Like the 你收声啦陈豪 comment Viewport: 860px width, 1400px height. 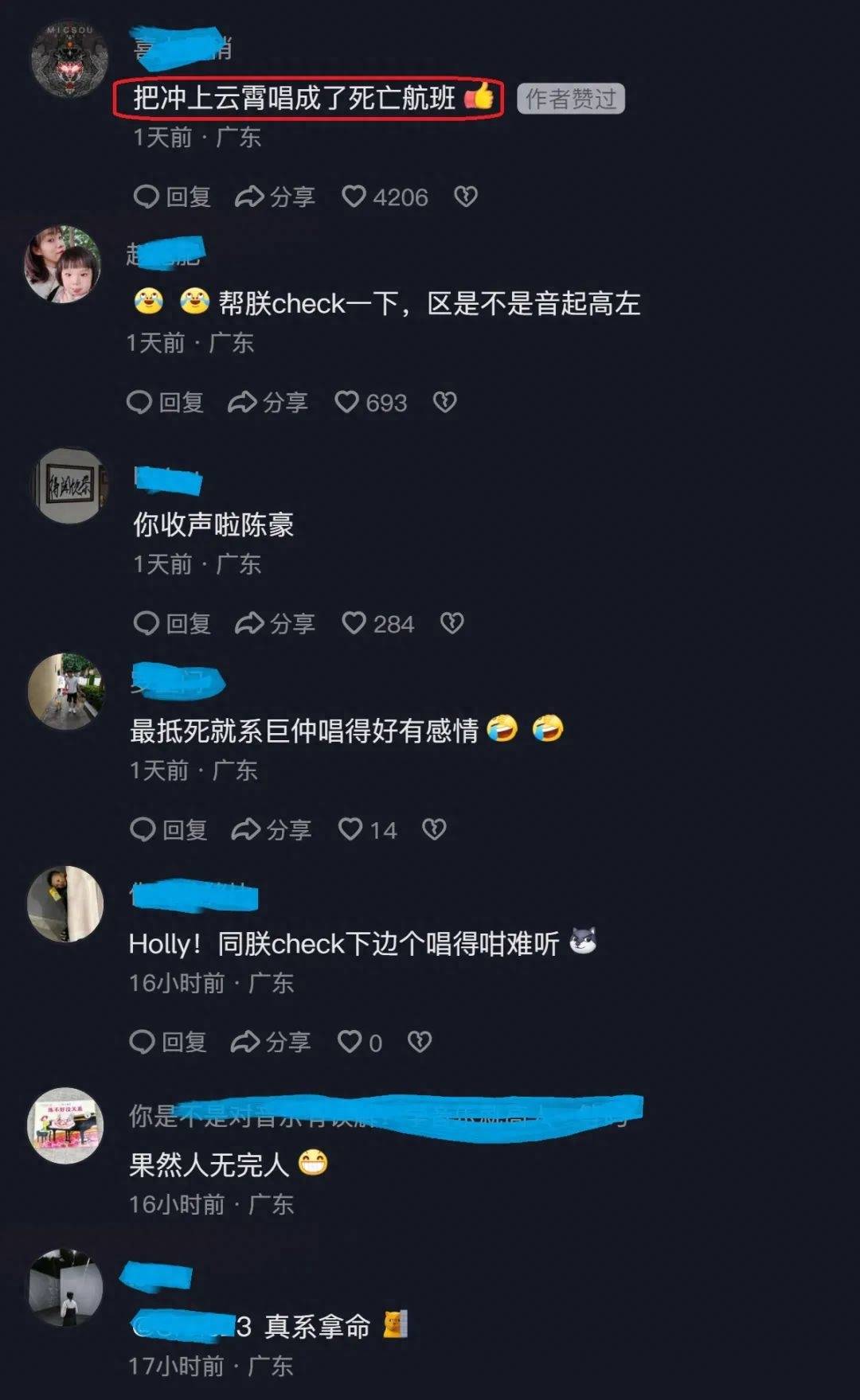tap(354, 623)
